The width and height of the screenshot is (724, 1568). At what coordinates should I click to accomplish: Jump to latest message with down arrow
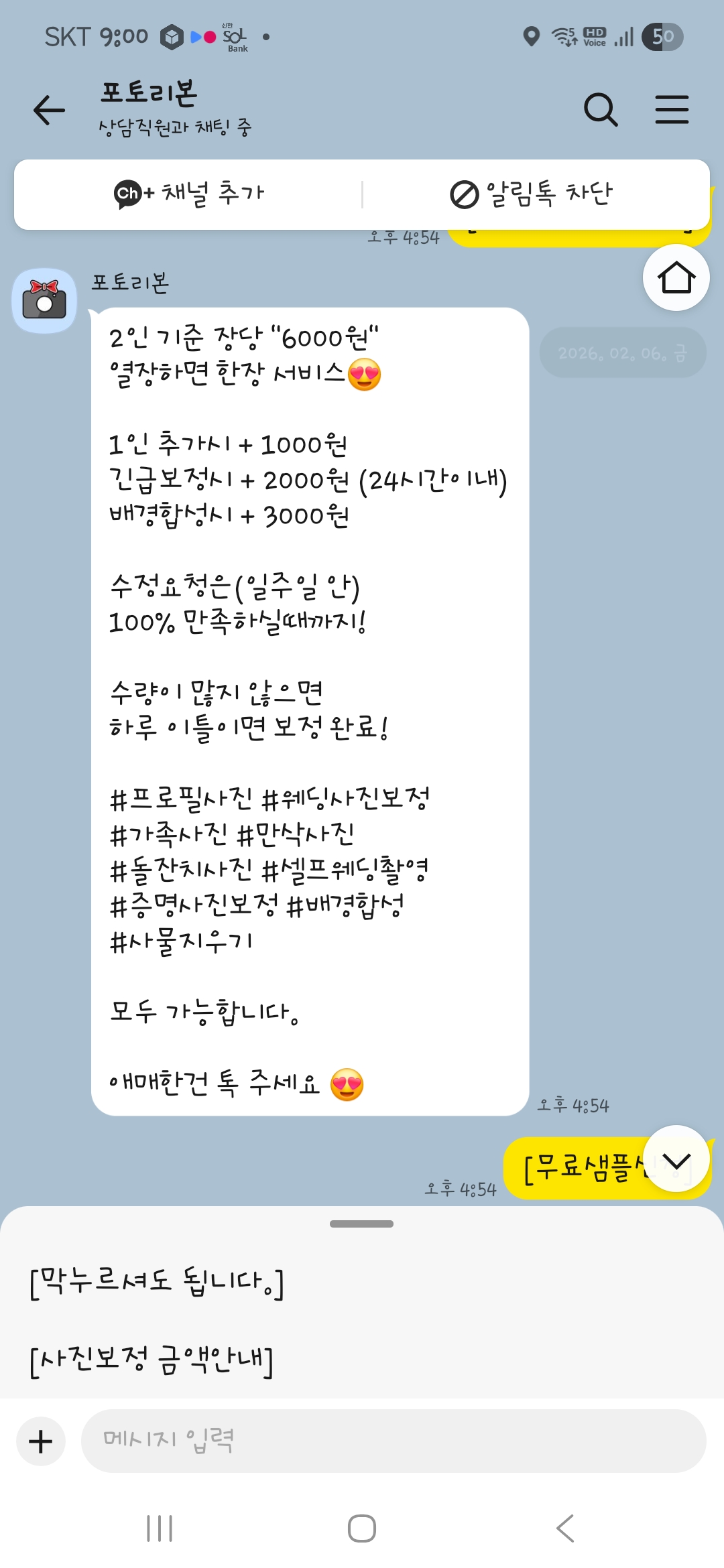point(676,1159)
